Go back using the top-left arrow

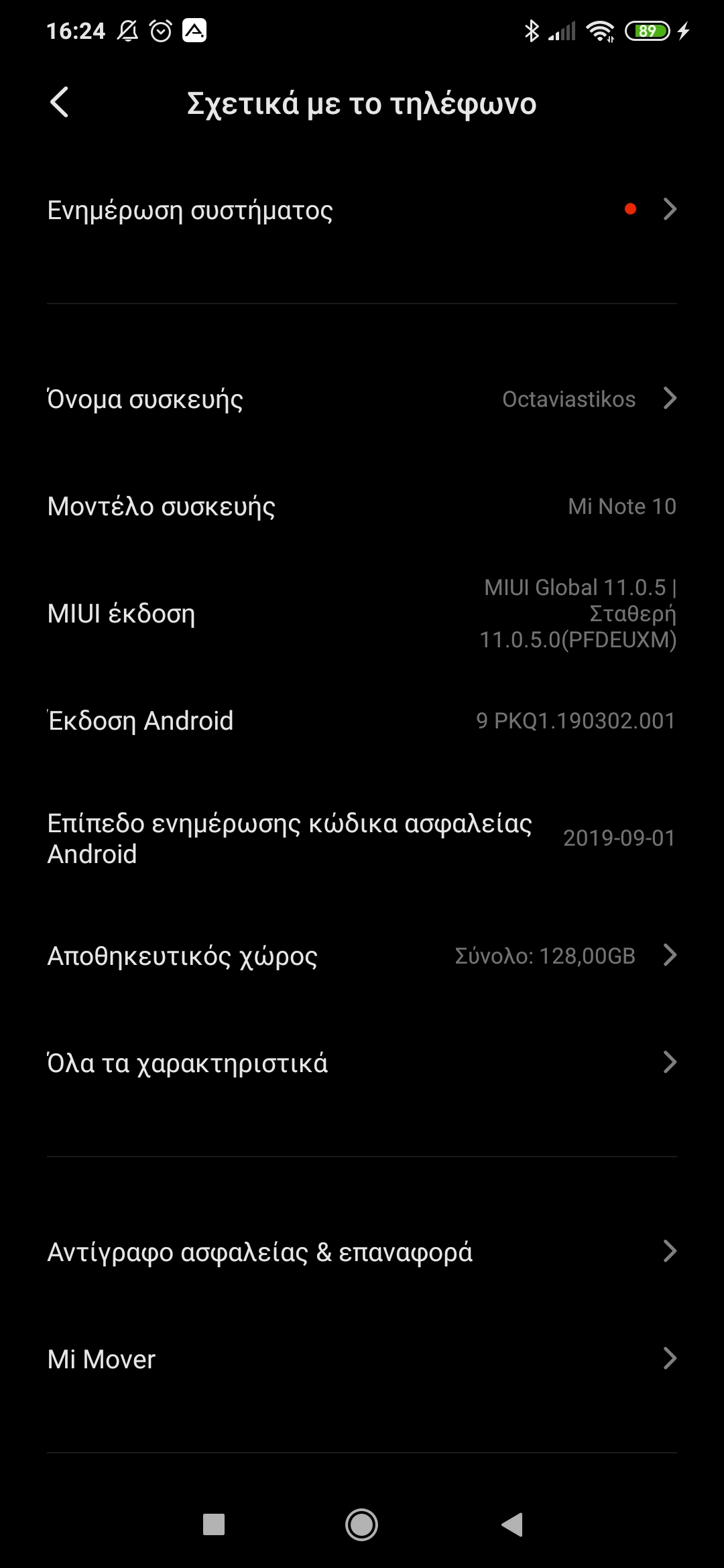point(60,103)
